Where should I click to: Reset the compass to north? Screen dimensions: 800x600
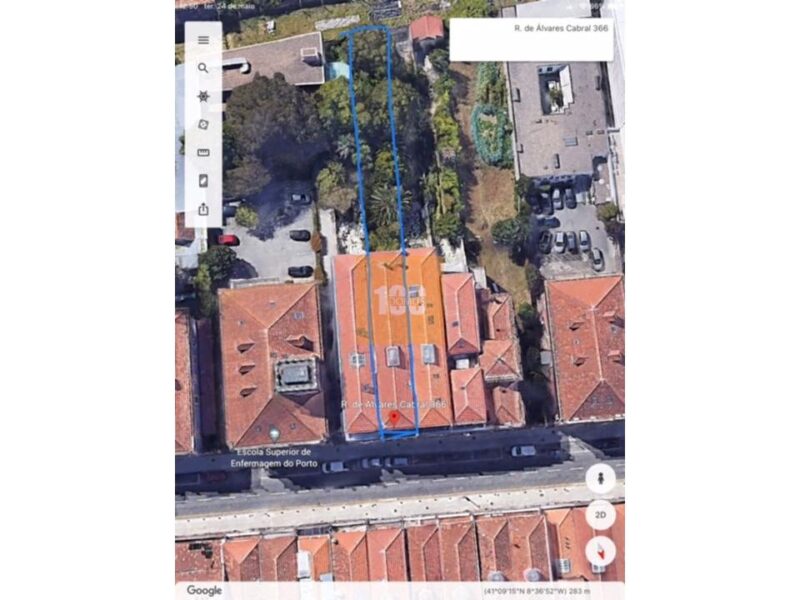click(600, 551)
